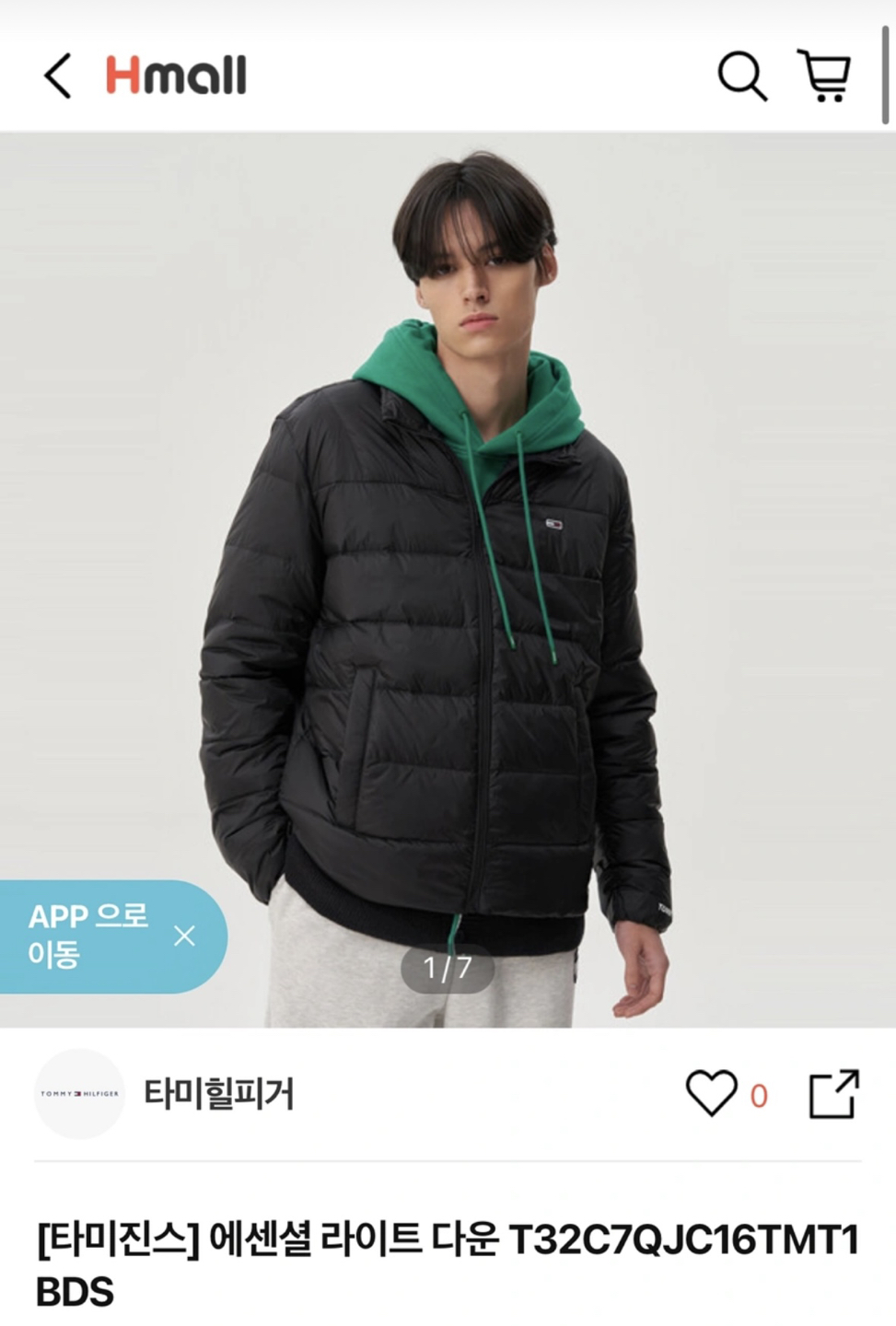Open the search magnifier
This screenshot has width=896, height=1326.
(x=742, y=76)
